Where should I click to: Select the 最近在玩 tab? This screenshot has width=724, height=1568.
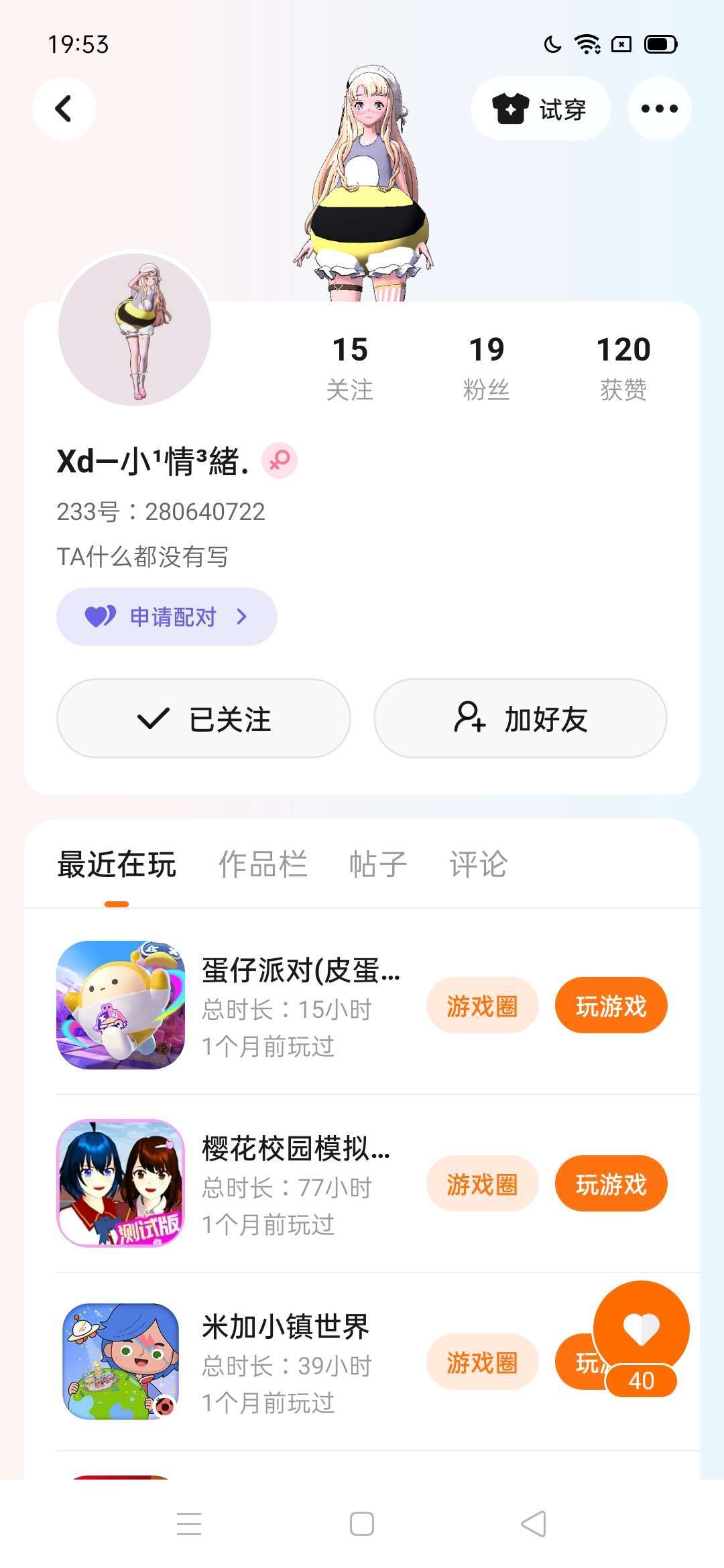click(x=117, y=864)
